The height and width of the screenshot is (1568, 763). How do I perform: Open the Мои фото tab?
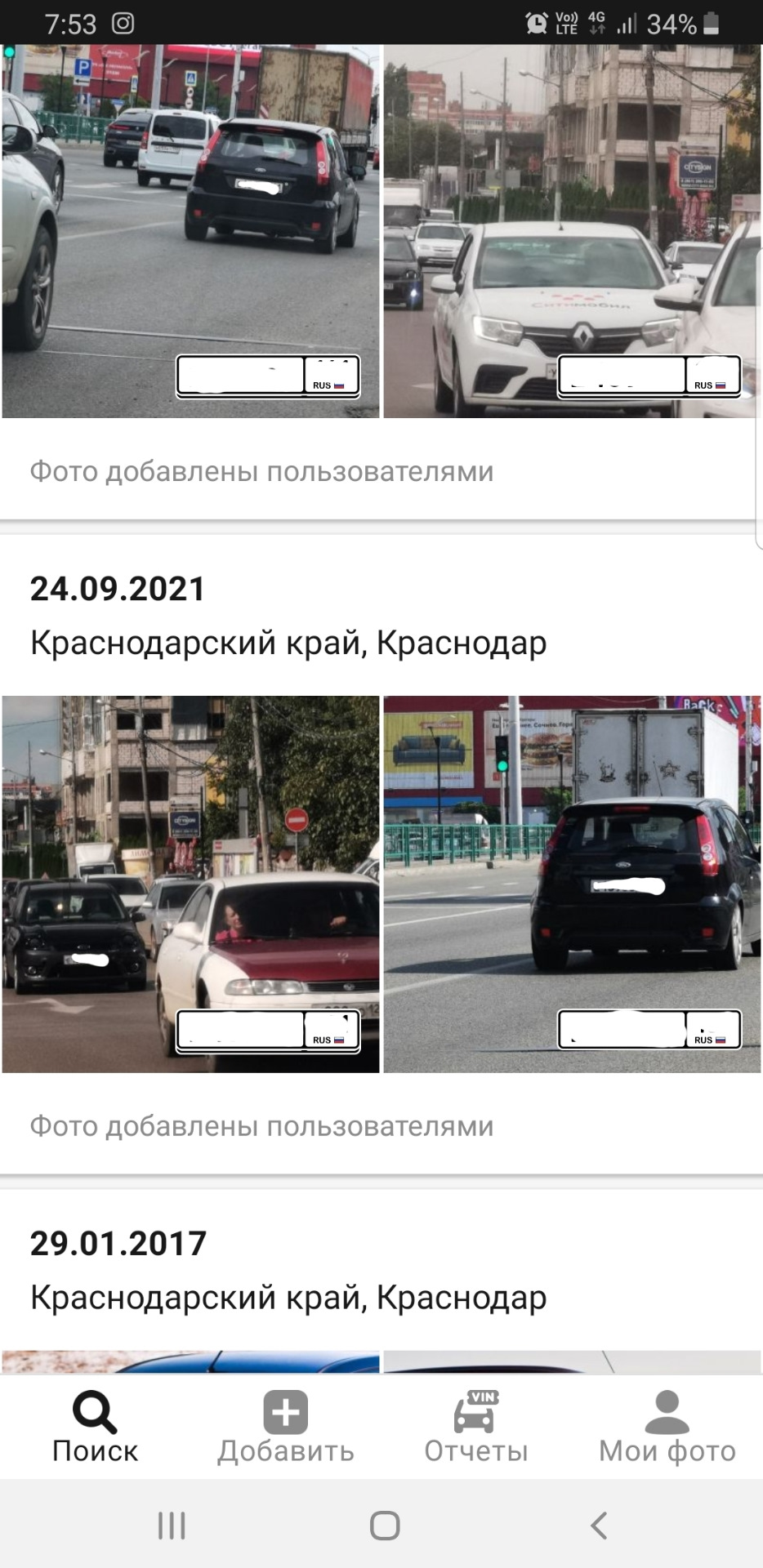coord(667,1427)
